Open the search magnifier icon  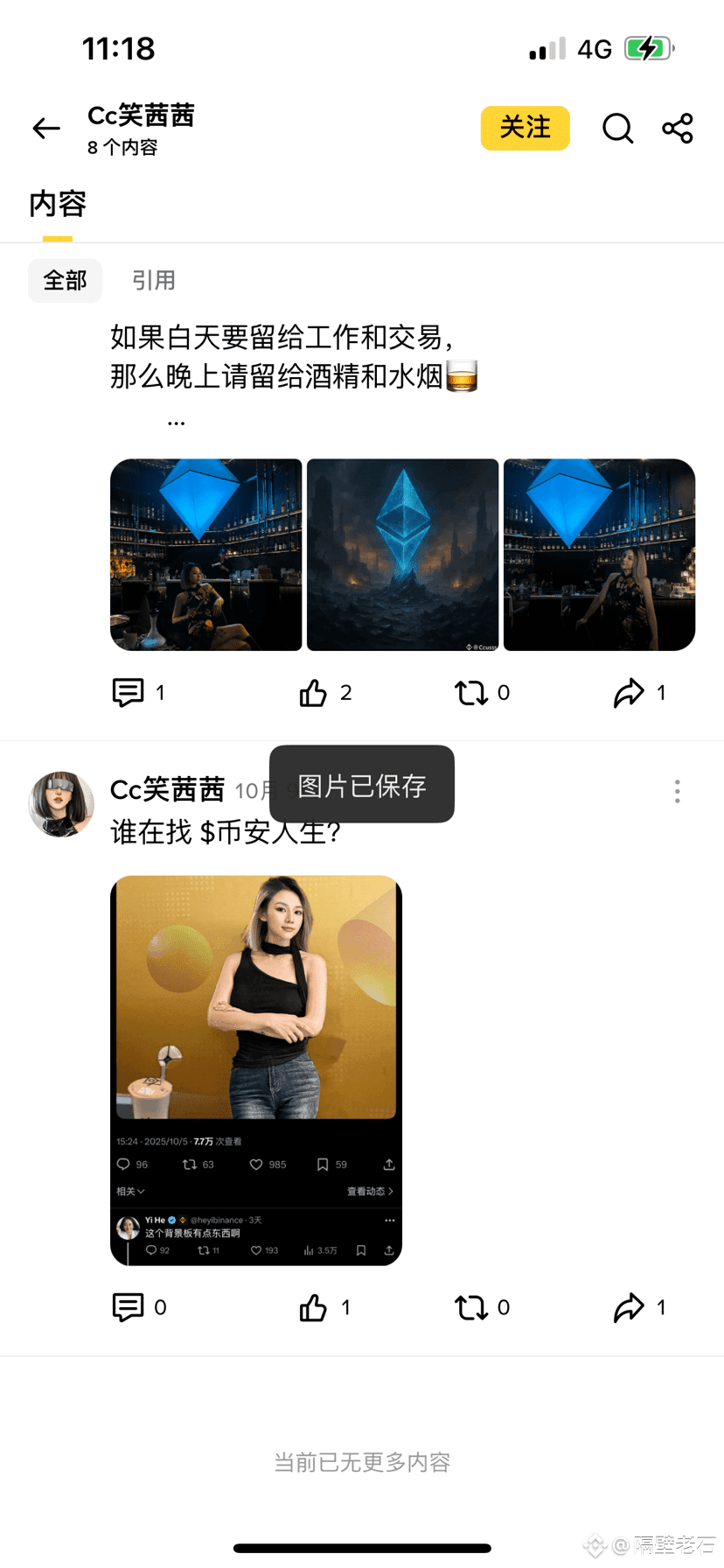[617, 129]
